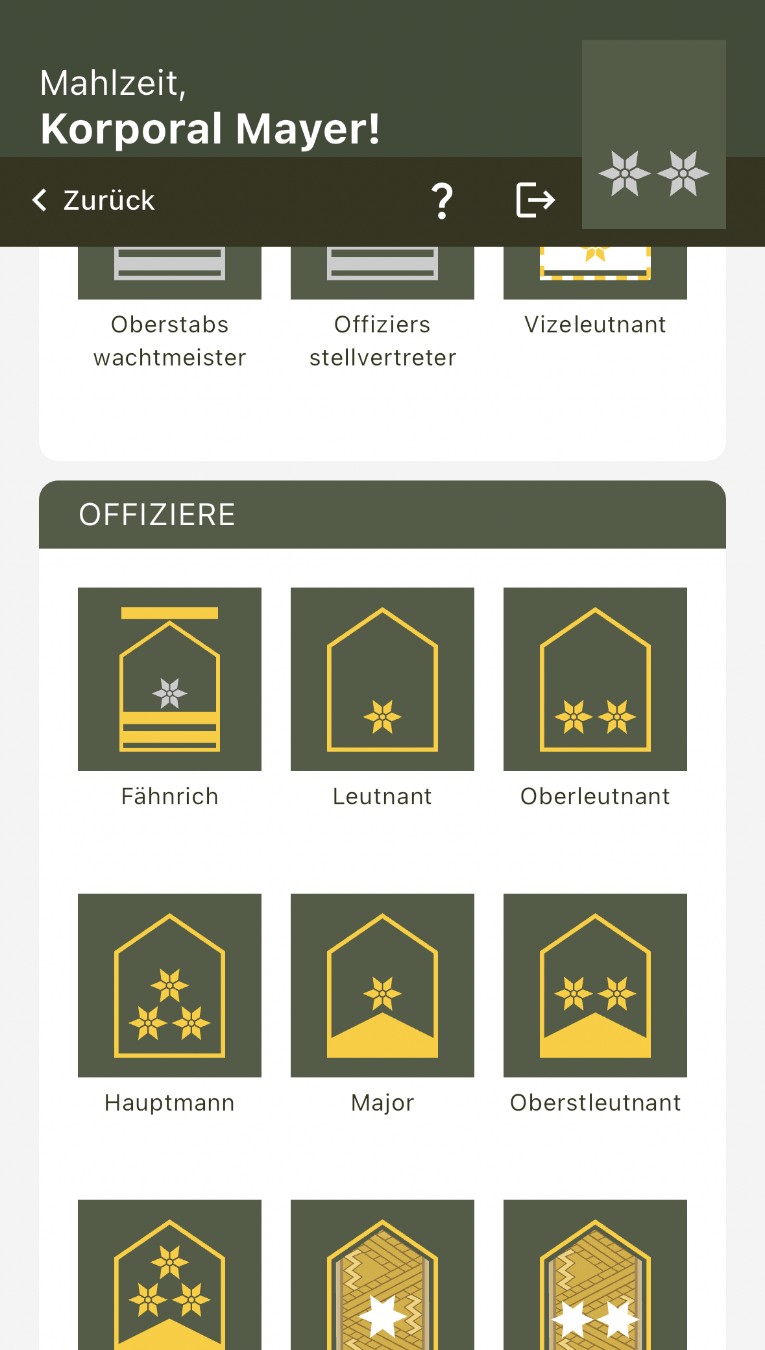This screenshot has width=765, height=1350.
Task: Tap the logout icon
Action: point(535,200)
